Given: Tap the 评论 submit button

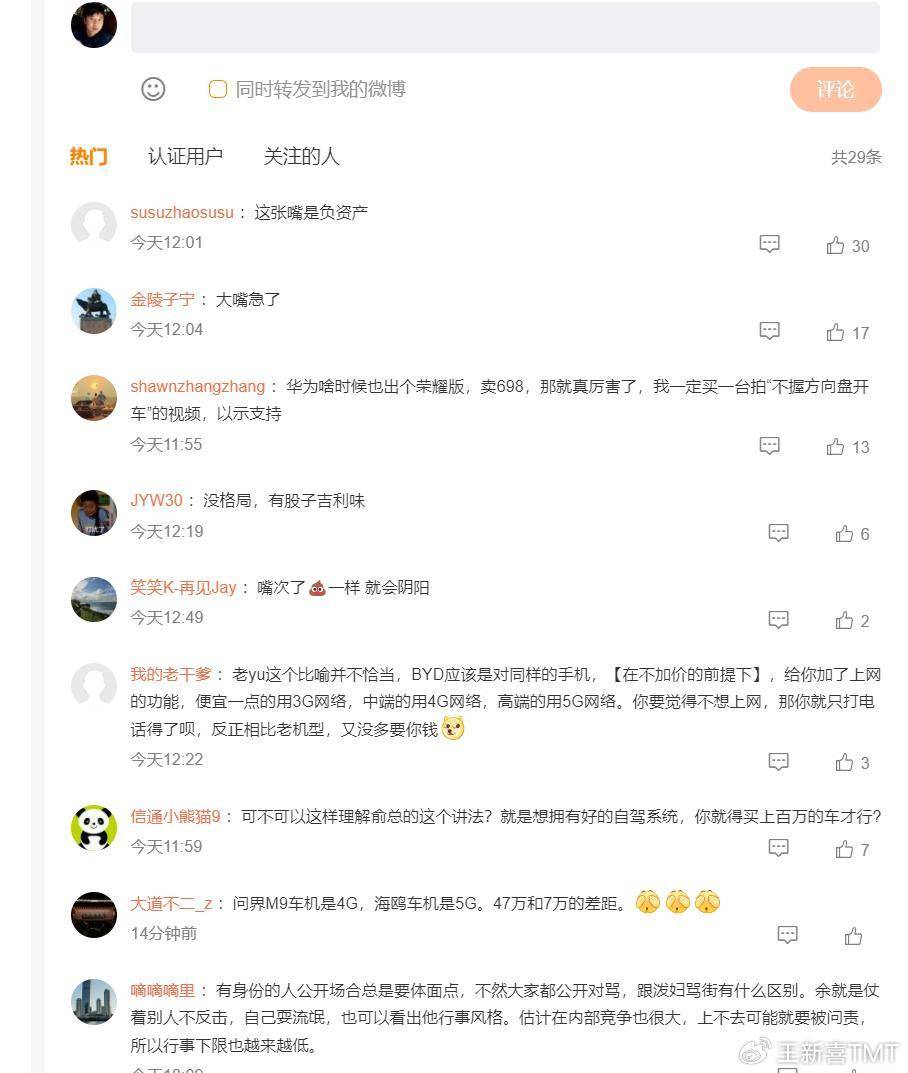Looking at the screenshot, I should (835, 89).
